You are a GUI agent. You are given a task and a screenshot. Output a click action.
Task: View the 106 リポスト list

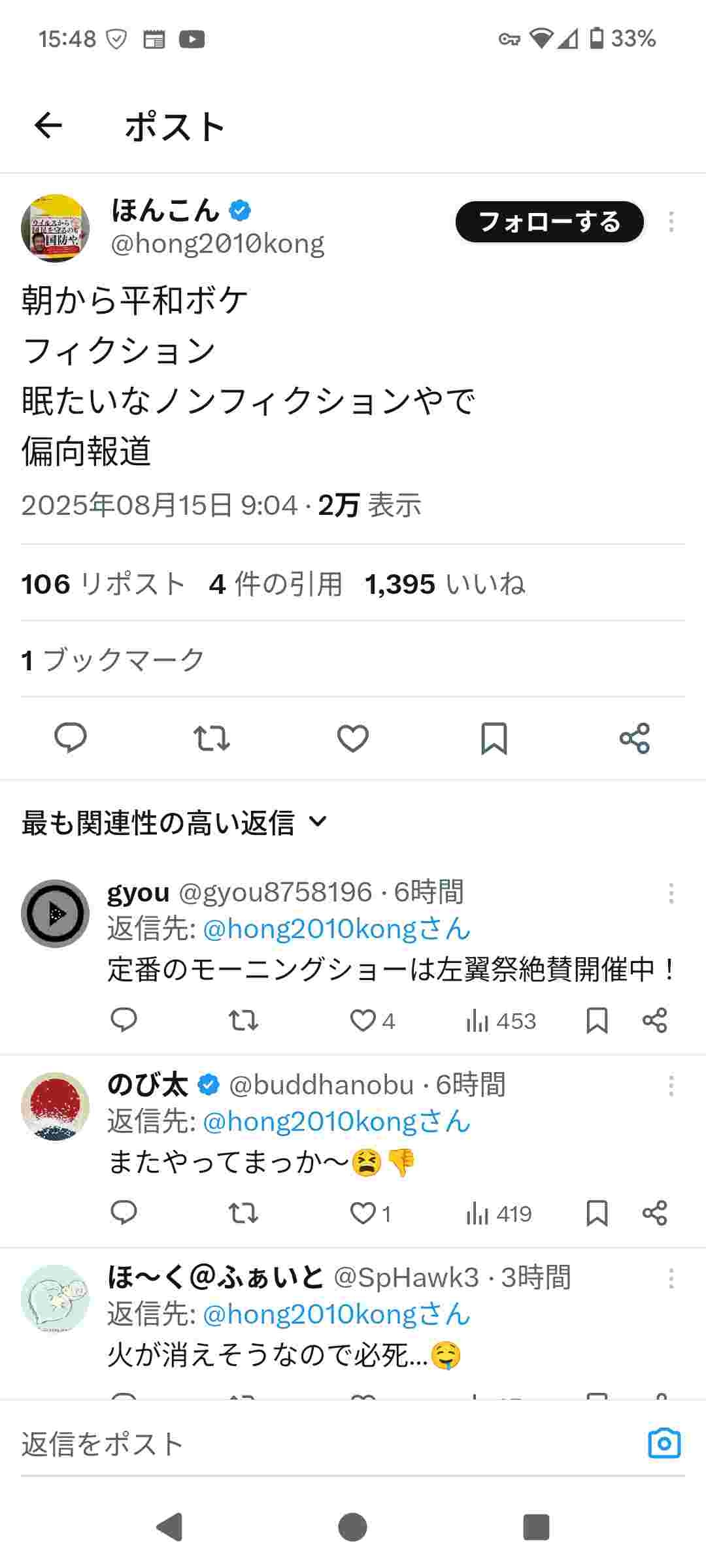coord(103,583)
